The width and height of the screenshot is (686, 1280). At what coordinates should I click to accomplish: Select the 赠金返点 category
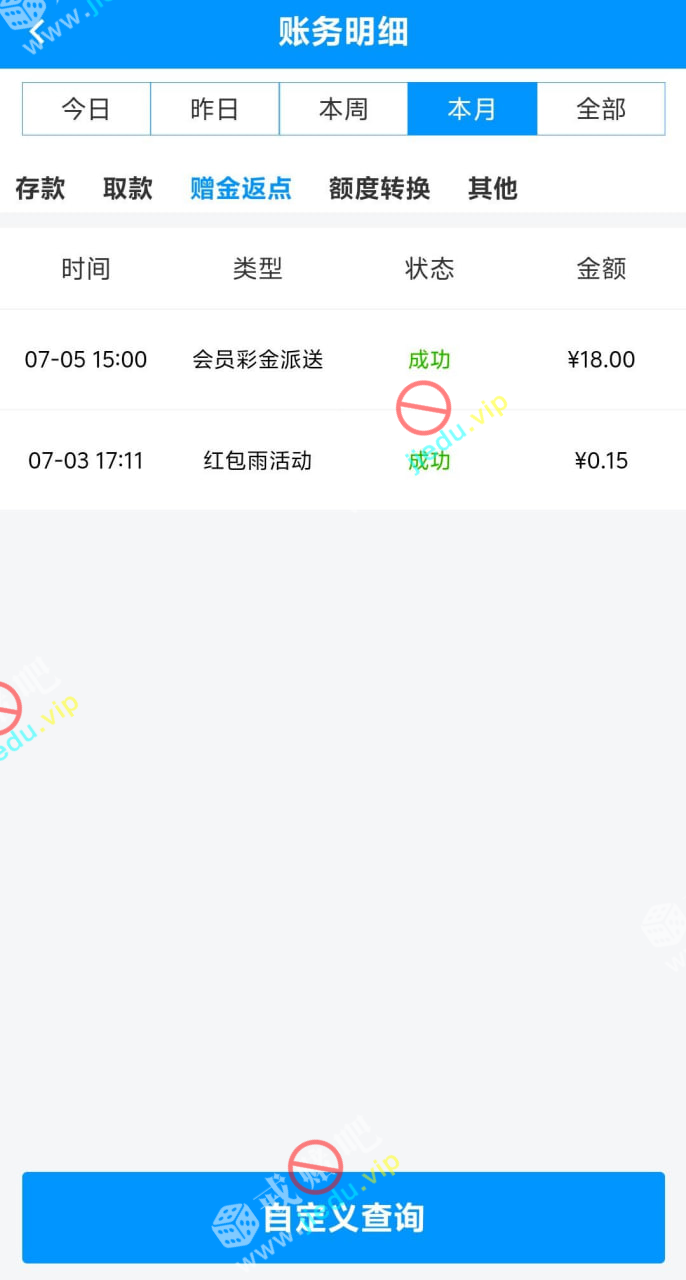(241, 188)
